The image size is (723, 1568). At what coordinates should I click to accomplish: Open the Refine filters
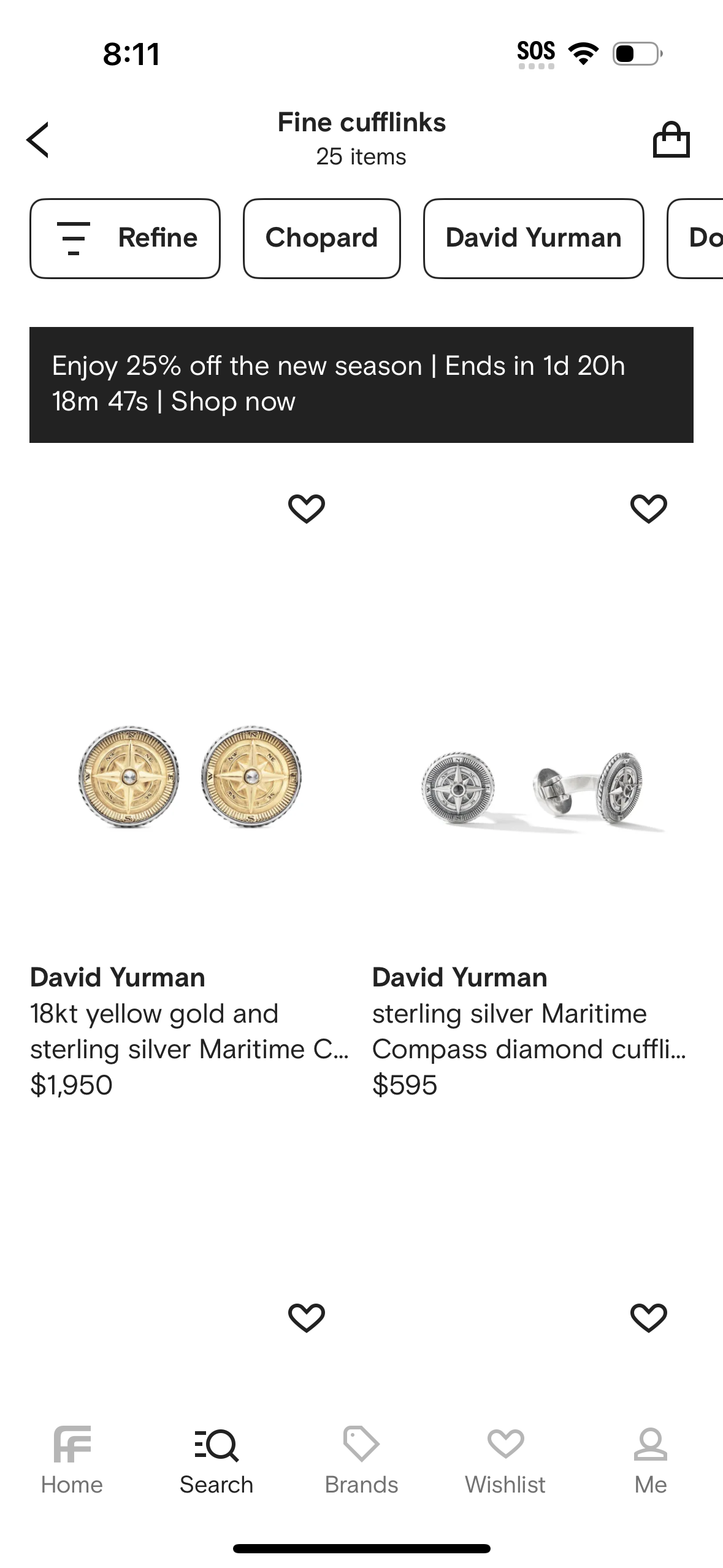tap(125, 238)
